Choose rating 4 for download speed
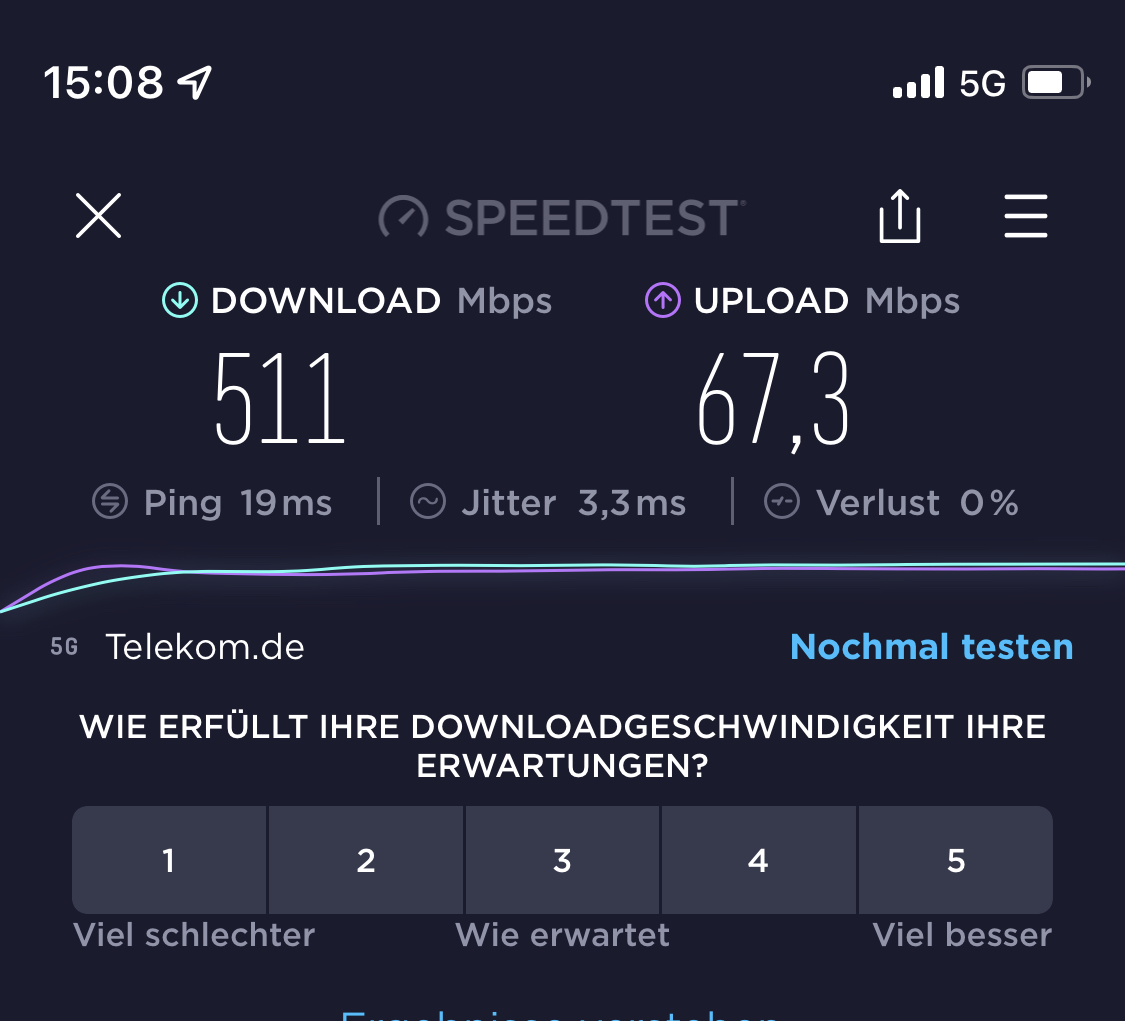The height and width of the screenshot is (1021, 1125). pos(758,860)
